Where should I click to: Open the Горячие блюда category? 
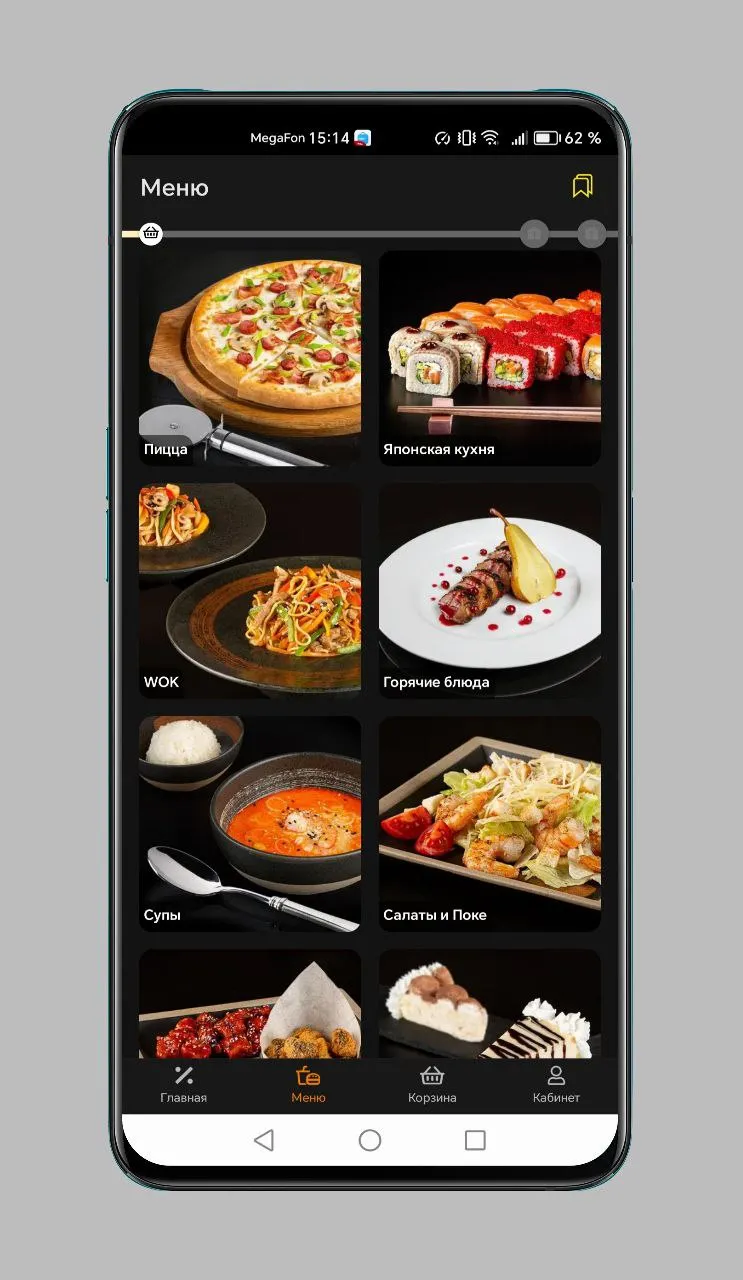[x=490, y=591]
